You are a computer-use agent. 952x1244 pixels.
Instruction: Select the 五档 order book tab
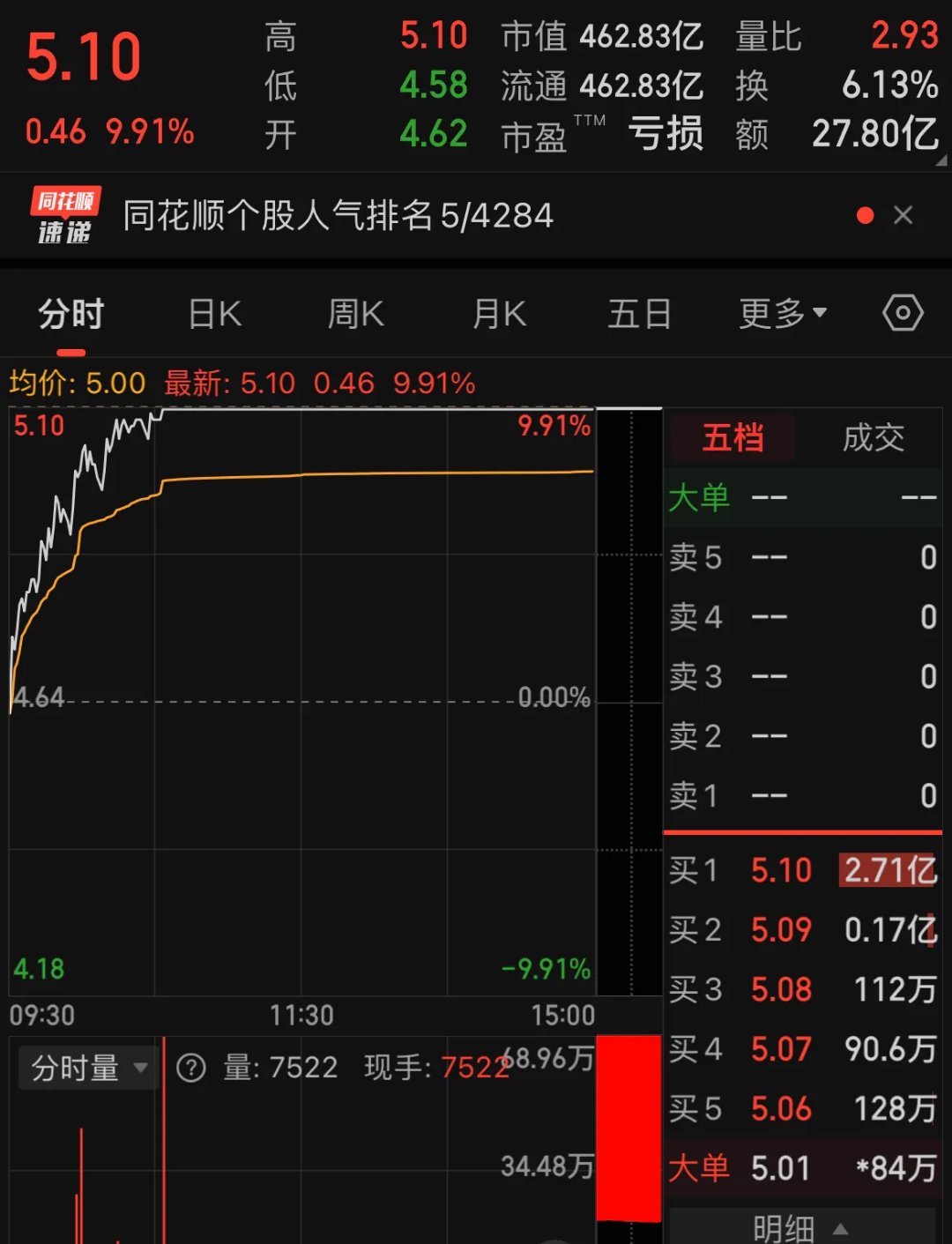(x=733, y=437)
